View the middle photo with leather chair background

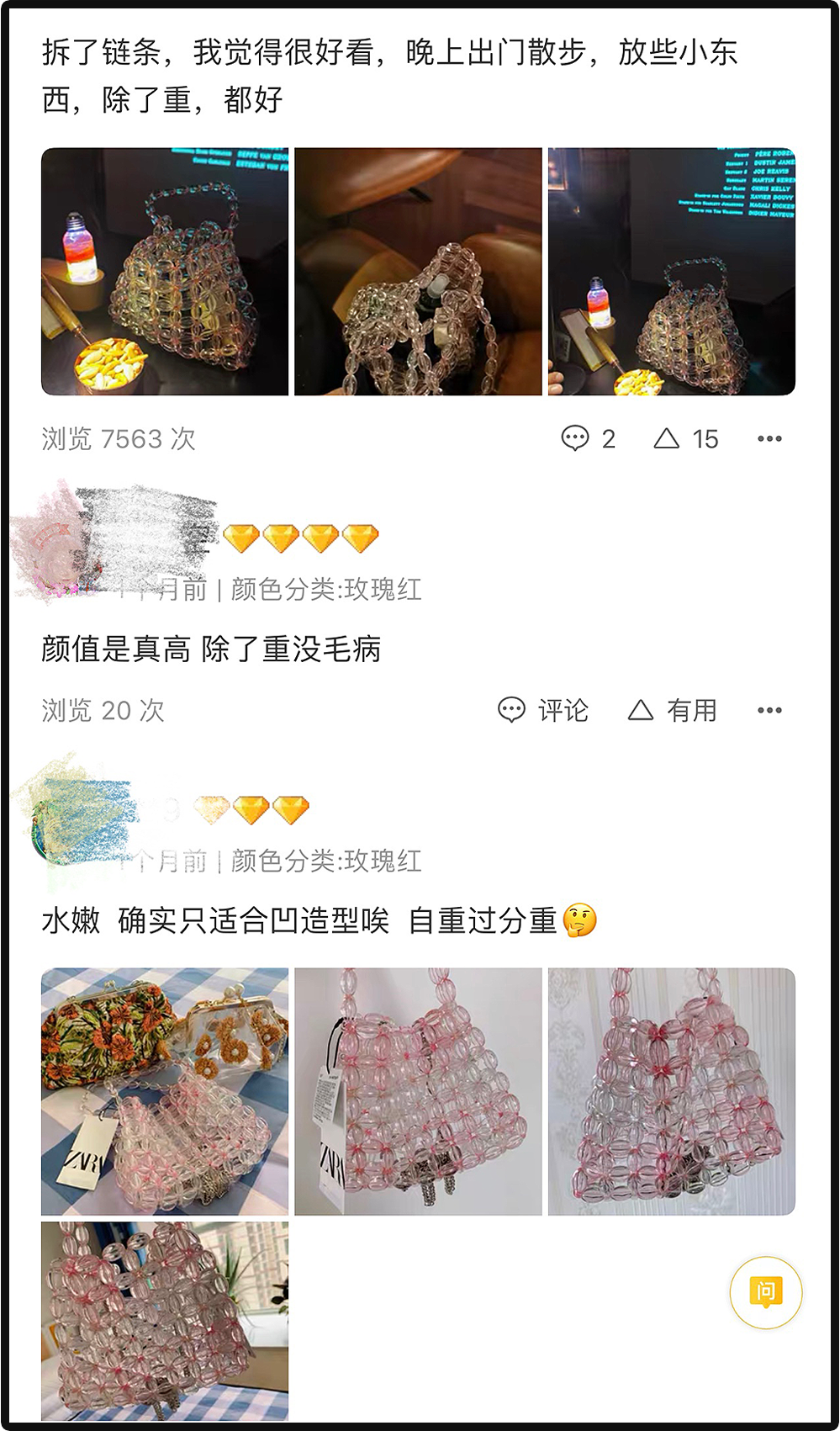pos(418,272)
